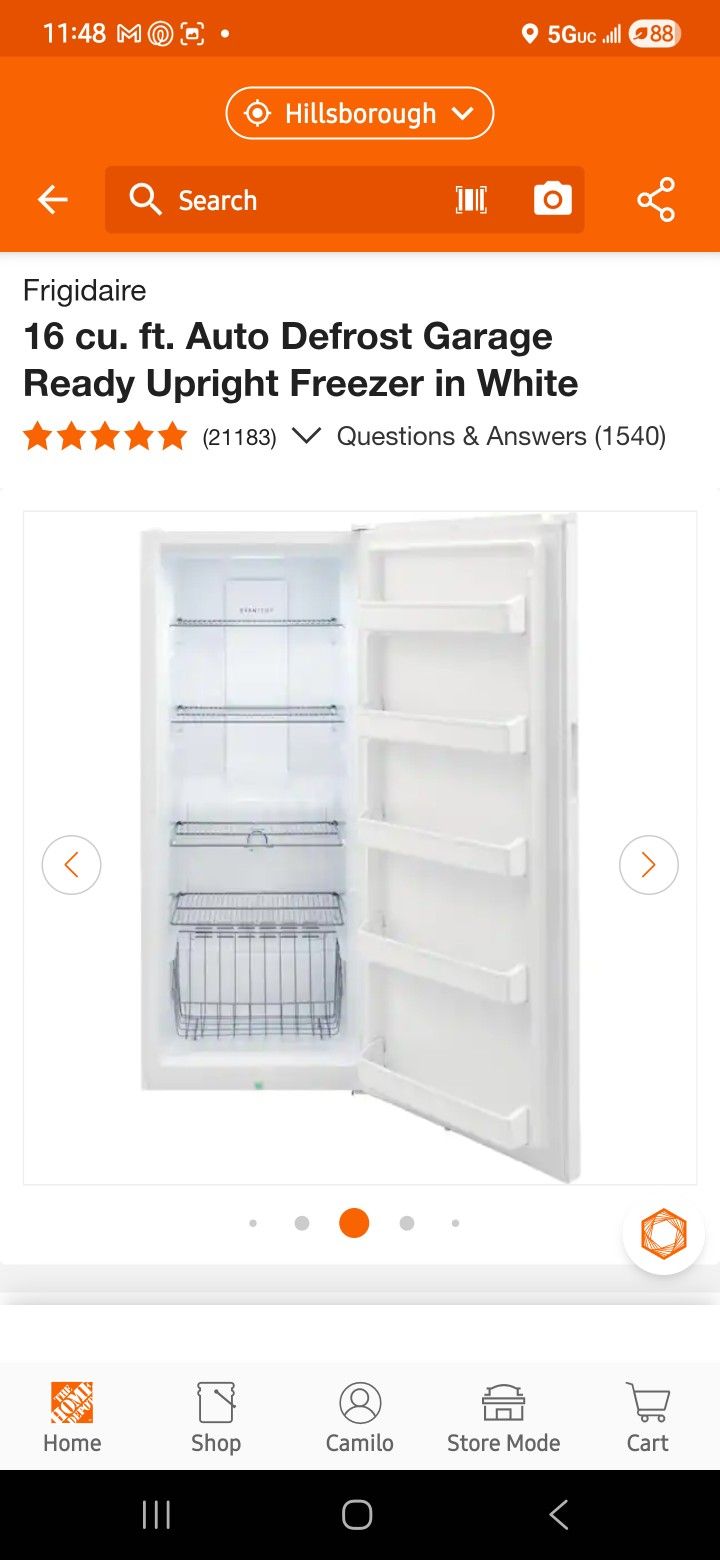Viewport: 720px width, 1560px height.
Task: View the 21183 customer reviews
Action: (x=238, y=435)
